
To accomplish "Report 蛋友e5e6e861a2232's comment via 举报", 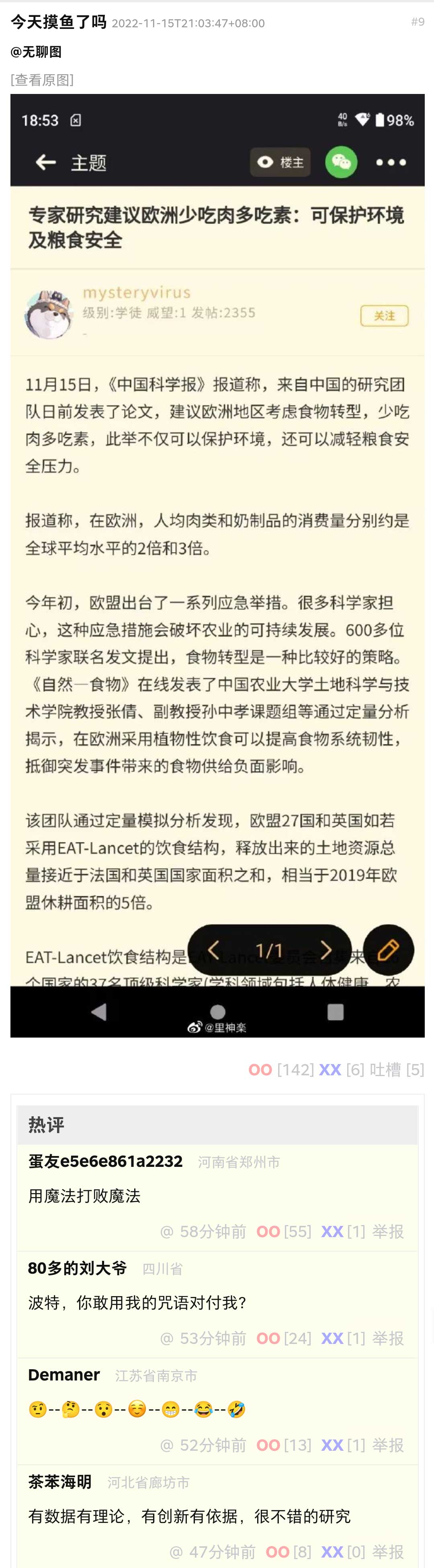I will tap(388, 1232).
